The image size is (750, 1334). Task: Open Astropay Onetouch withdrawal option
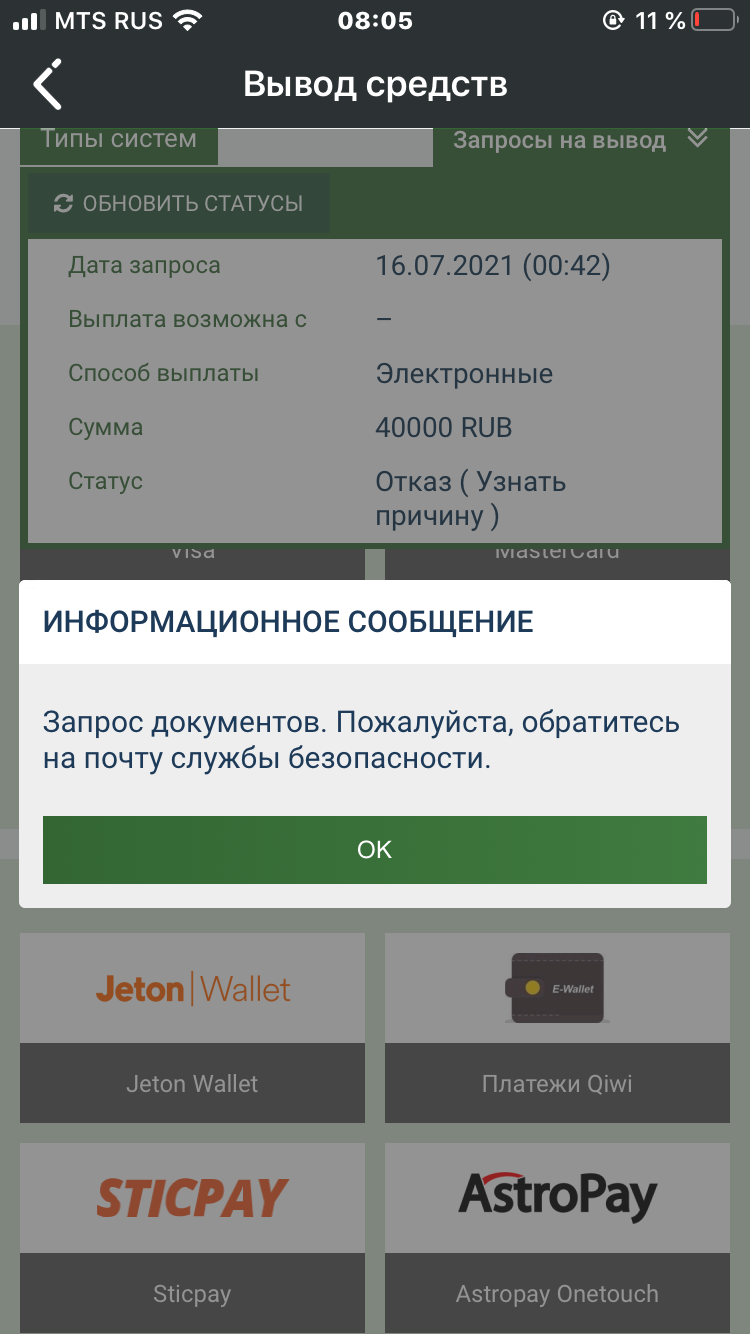[x=557, y=1238]
